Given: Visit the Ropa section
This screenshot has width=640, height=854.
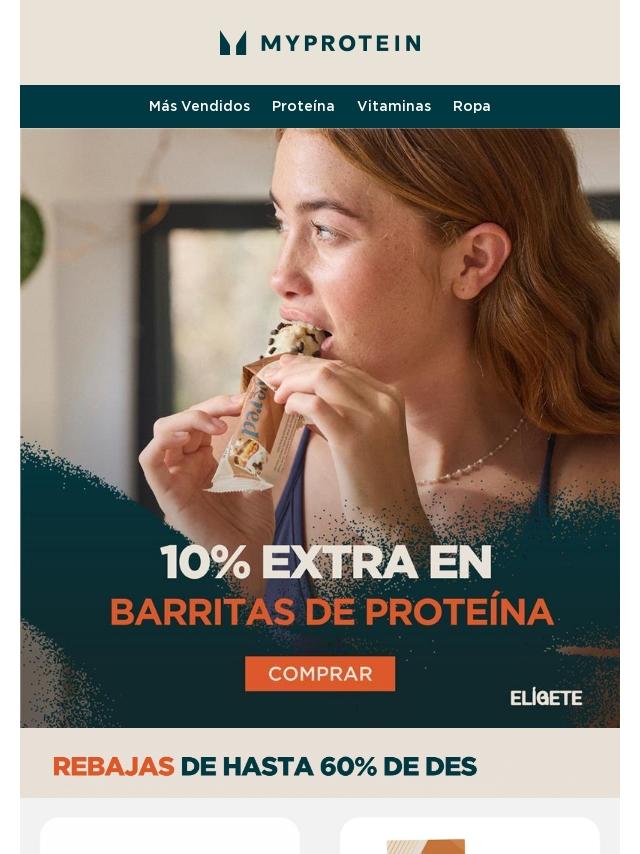Looking at the screenshot, I should 471,106.
